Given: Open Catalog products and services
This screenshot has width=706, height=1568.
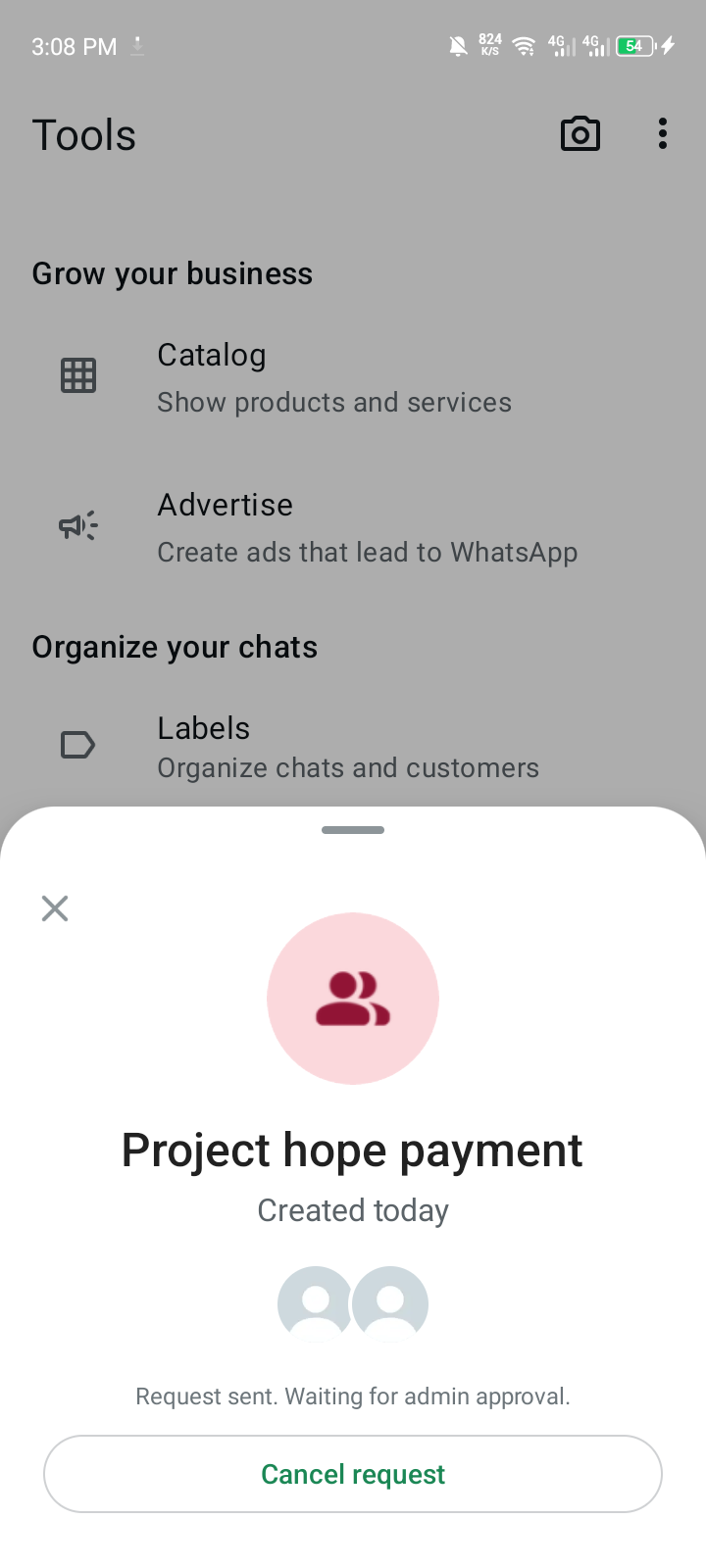Looking at the screenshot, I should point(333,377).
